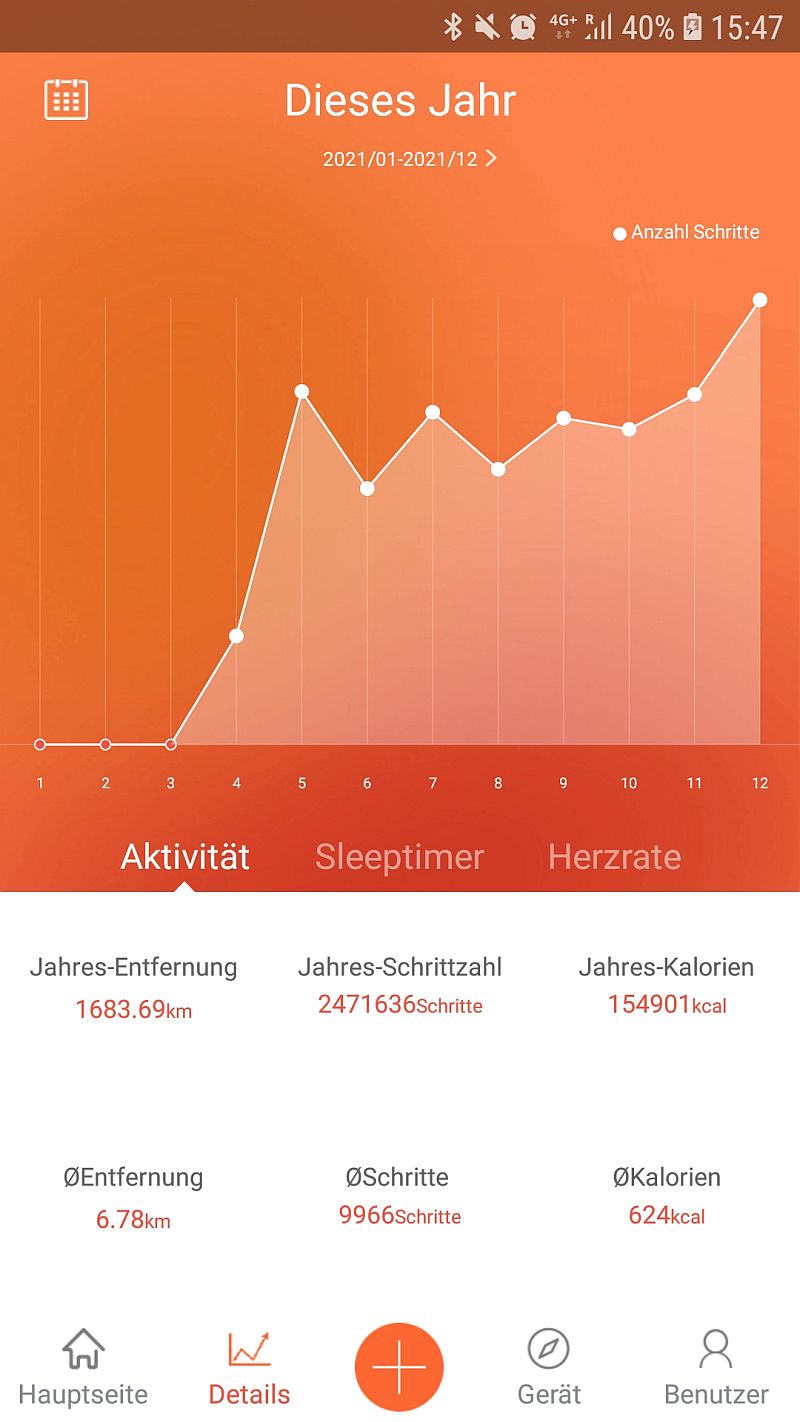Open the Benutzer tab
This screenshot has width=800, height=1422.
[716, 1368]
